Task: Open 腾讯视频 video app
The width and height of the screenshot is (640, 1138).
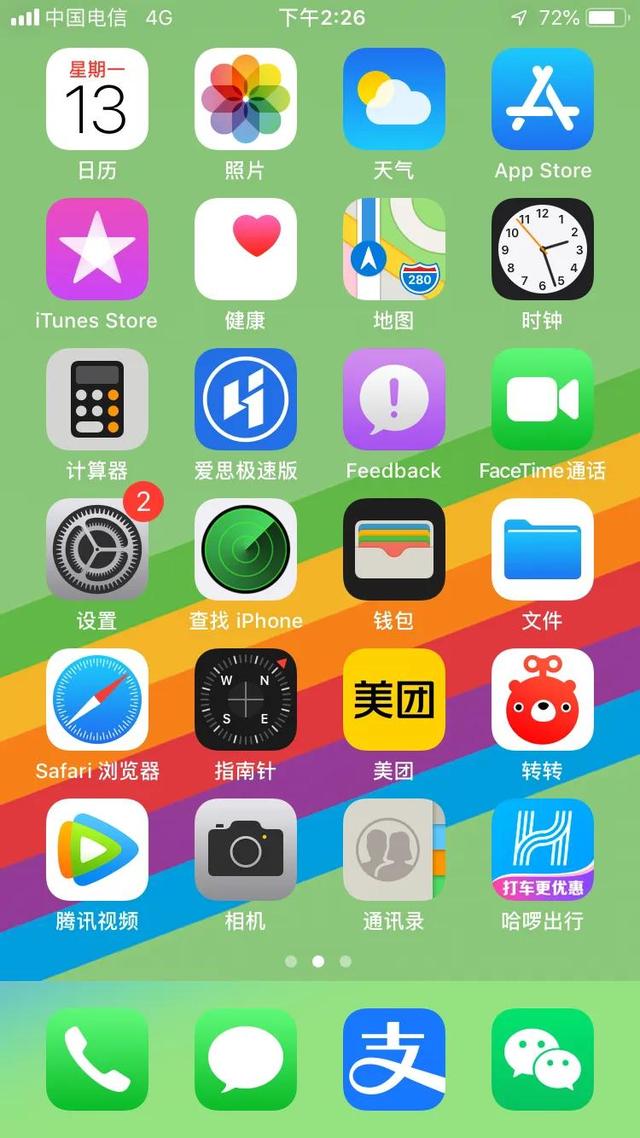Action: (x=97, y=850)
